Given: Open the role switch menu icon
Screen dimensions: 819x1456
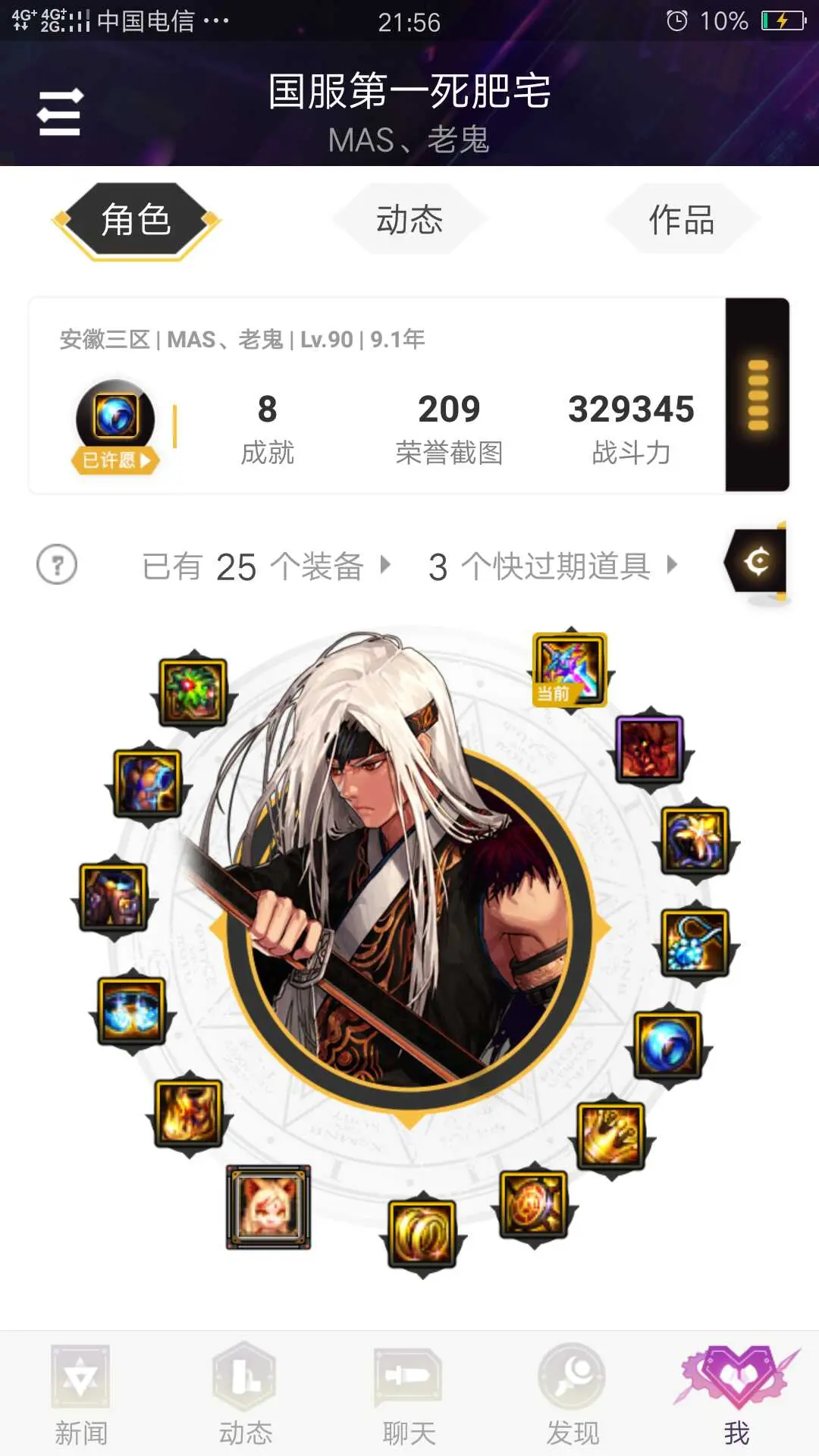Looking at the screenshot, I should point(59,112).
